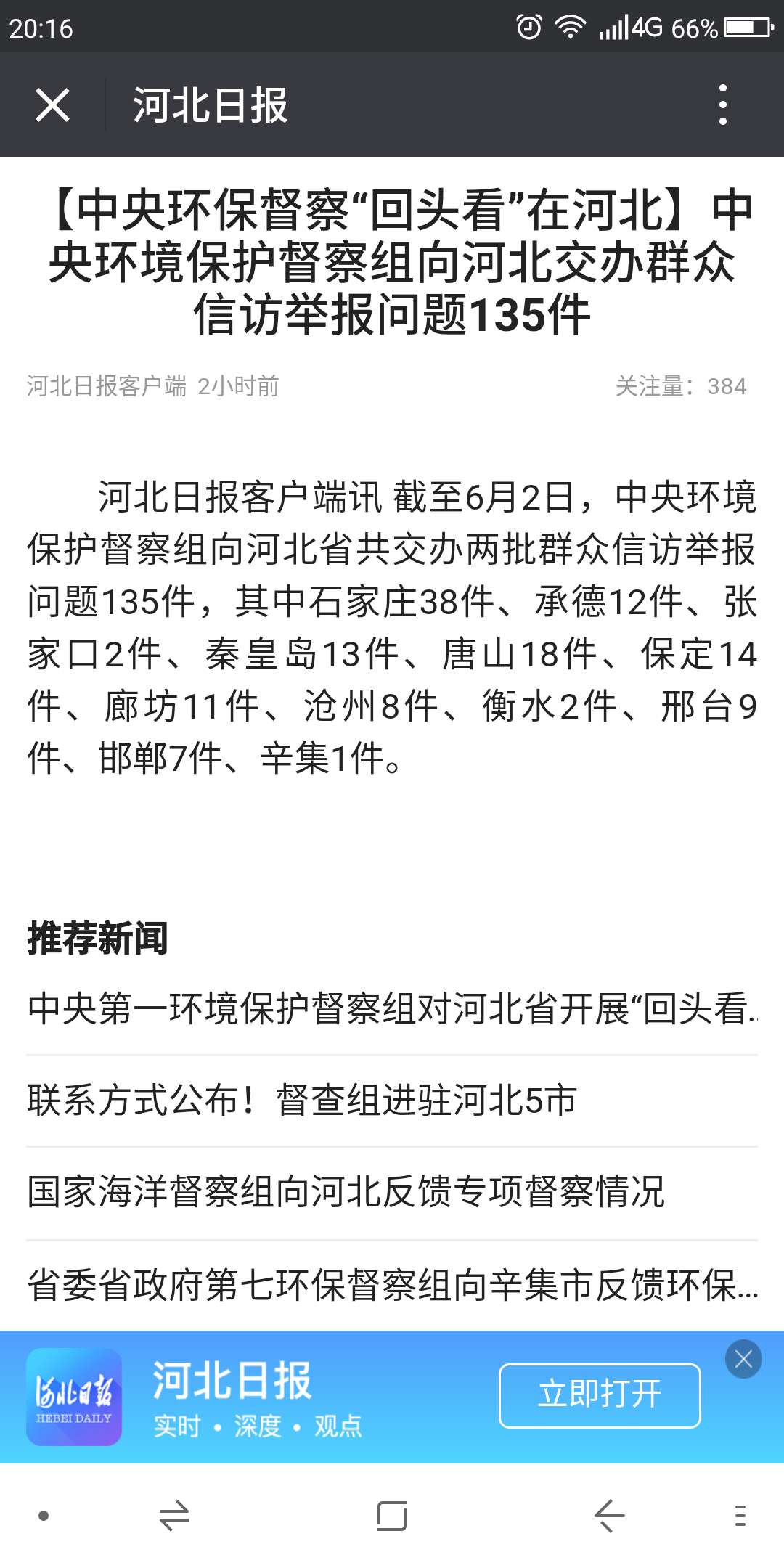Viewport: 784px width, 1568px height.
Task: Tap 立即打开 to open the app
Action: point(599,1395)
